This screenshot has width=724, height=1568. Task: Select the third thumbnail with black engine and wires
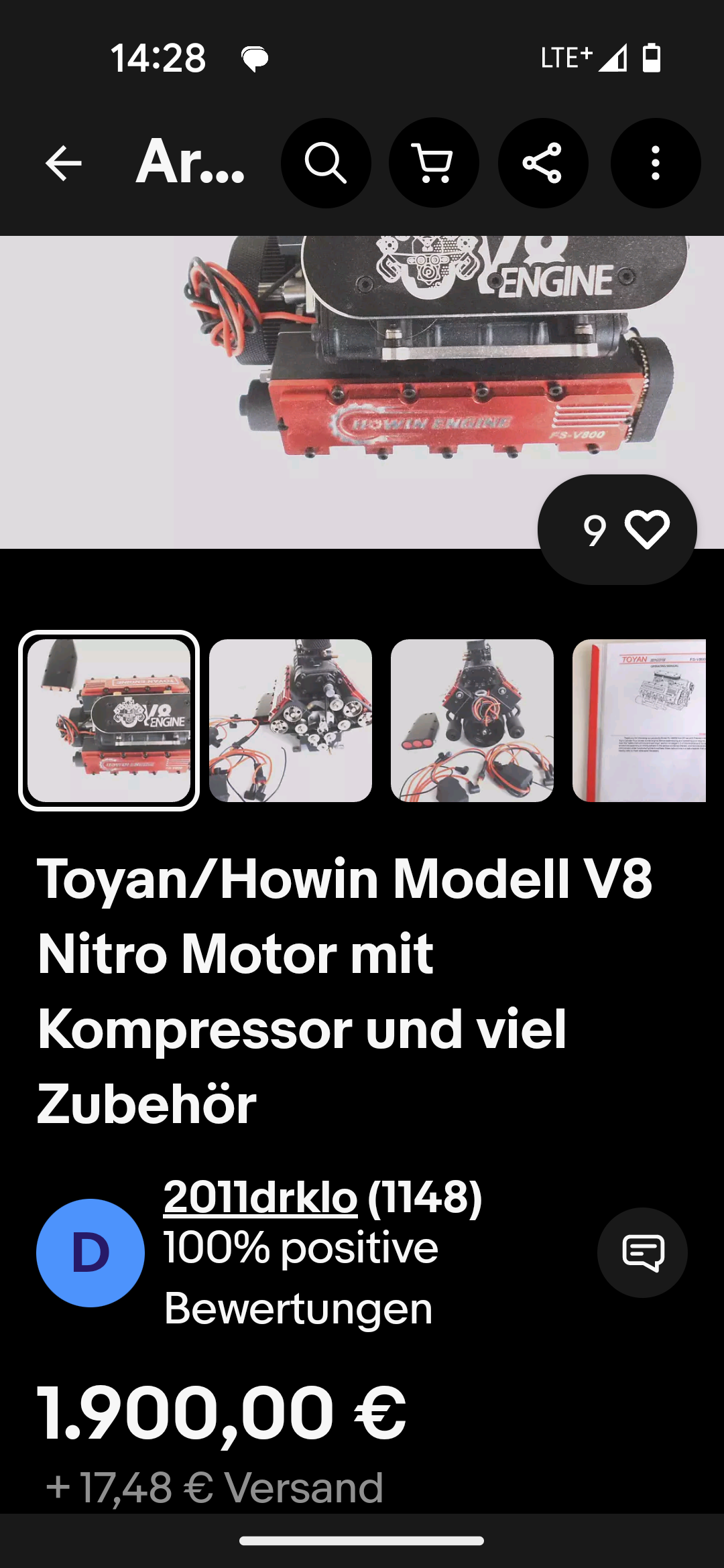(472, 721)
